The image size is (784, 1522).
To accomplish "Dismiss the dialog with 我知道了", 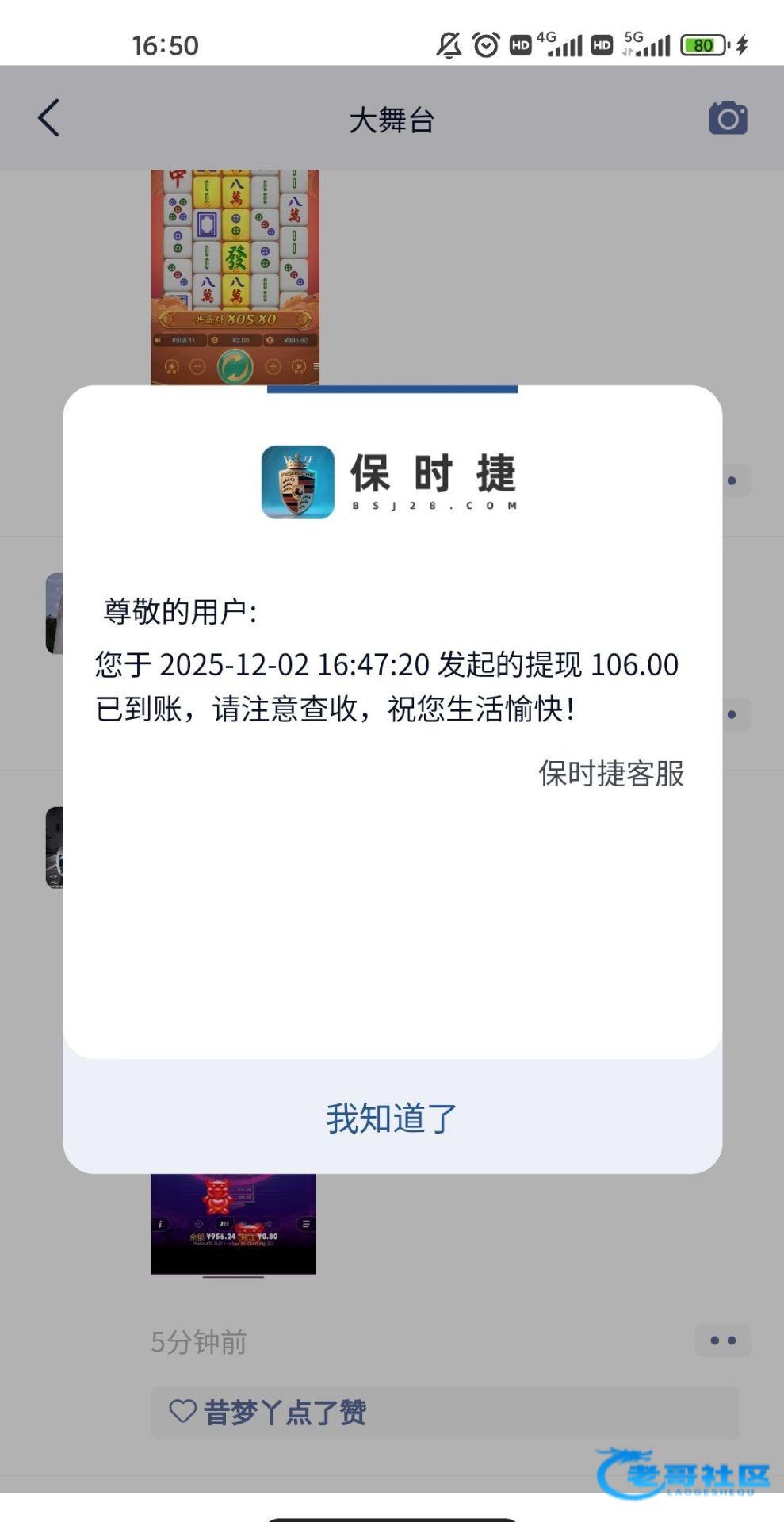I will tap(392, 1118).
